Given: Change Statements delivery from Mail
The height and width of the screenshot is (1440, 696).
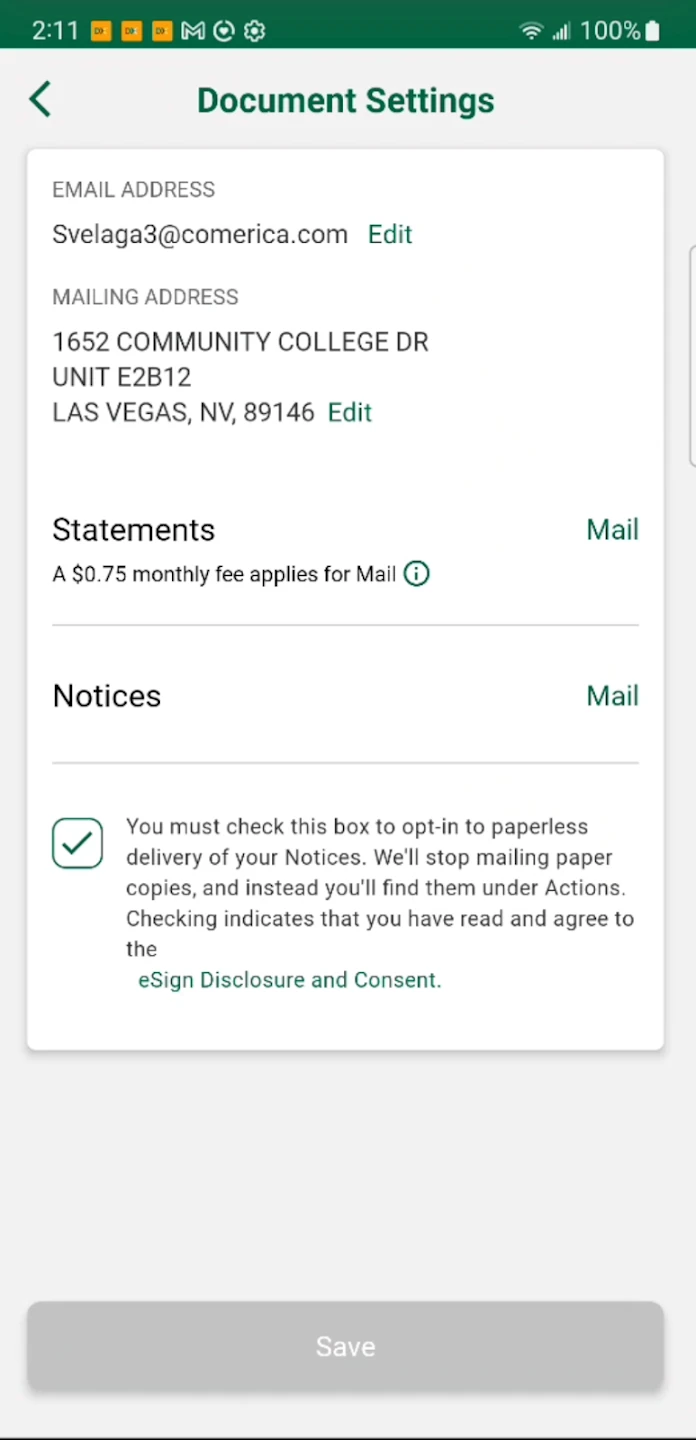Looking at the screenshot, I should pyautogui.click(x=611, y=530).
